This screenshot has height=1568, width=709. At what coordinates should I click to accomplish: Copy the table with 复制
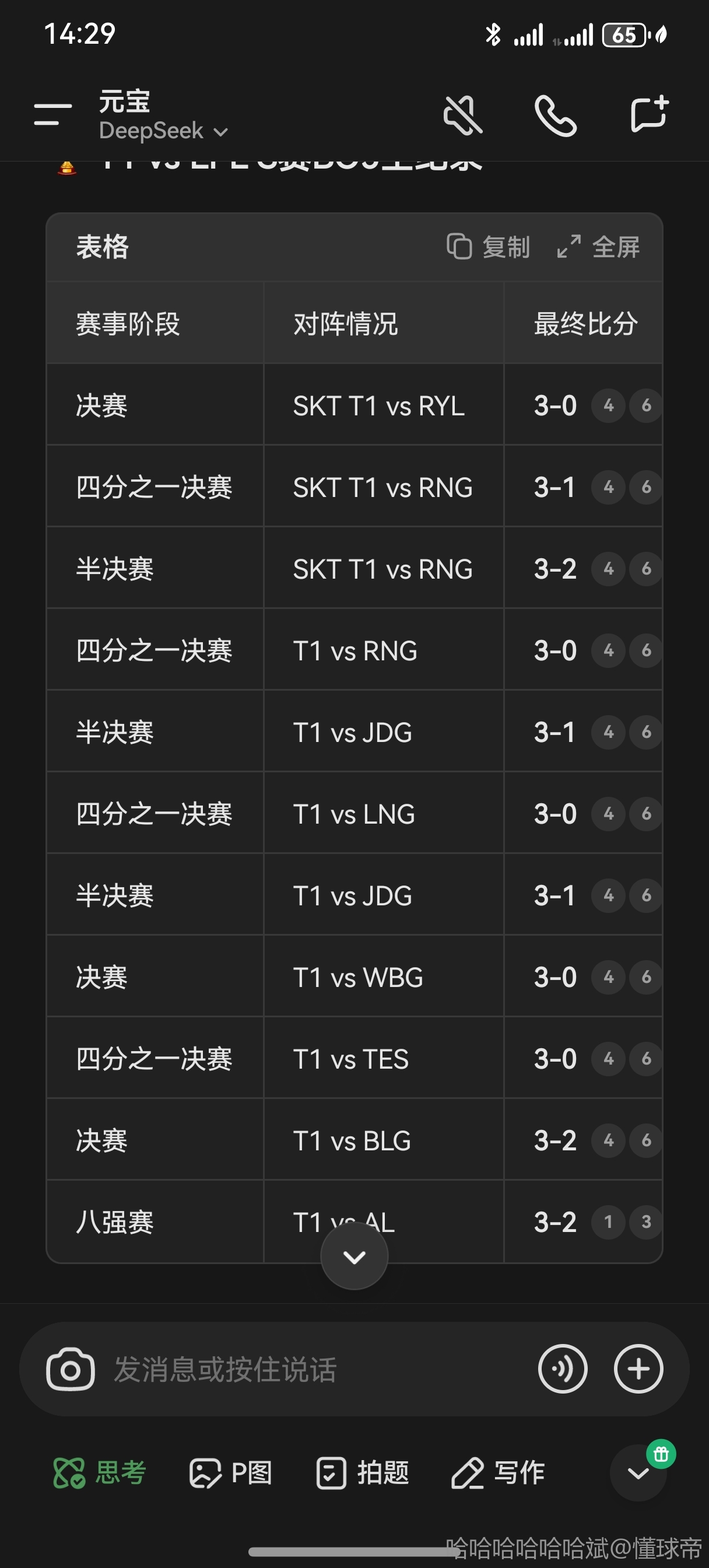click(488, 247)
